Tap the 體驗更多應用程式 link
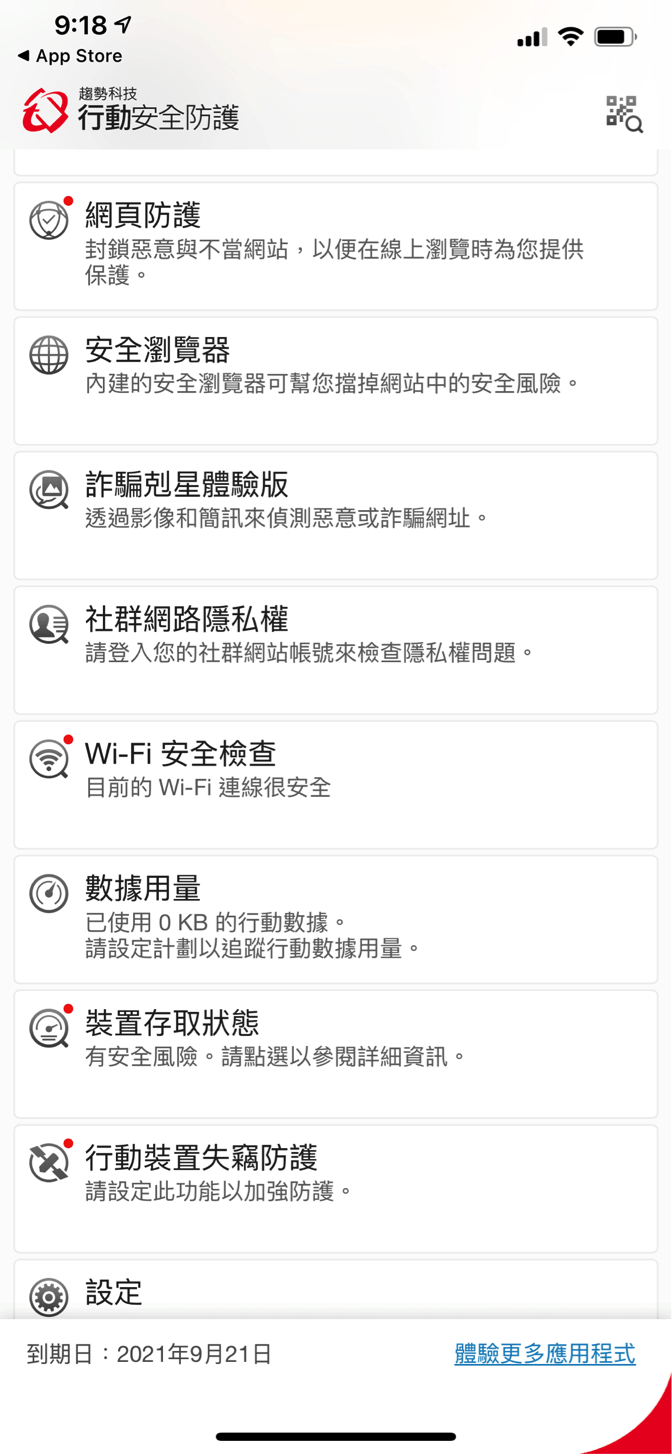 click(x=545, y=1354)
